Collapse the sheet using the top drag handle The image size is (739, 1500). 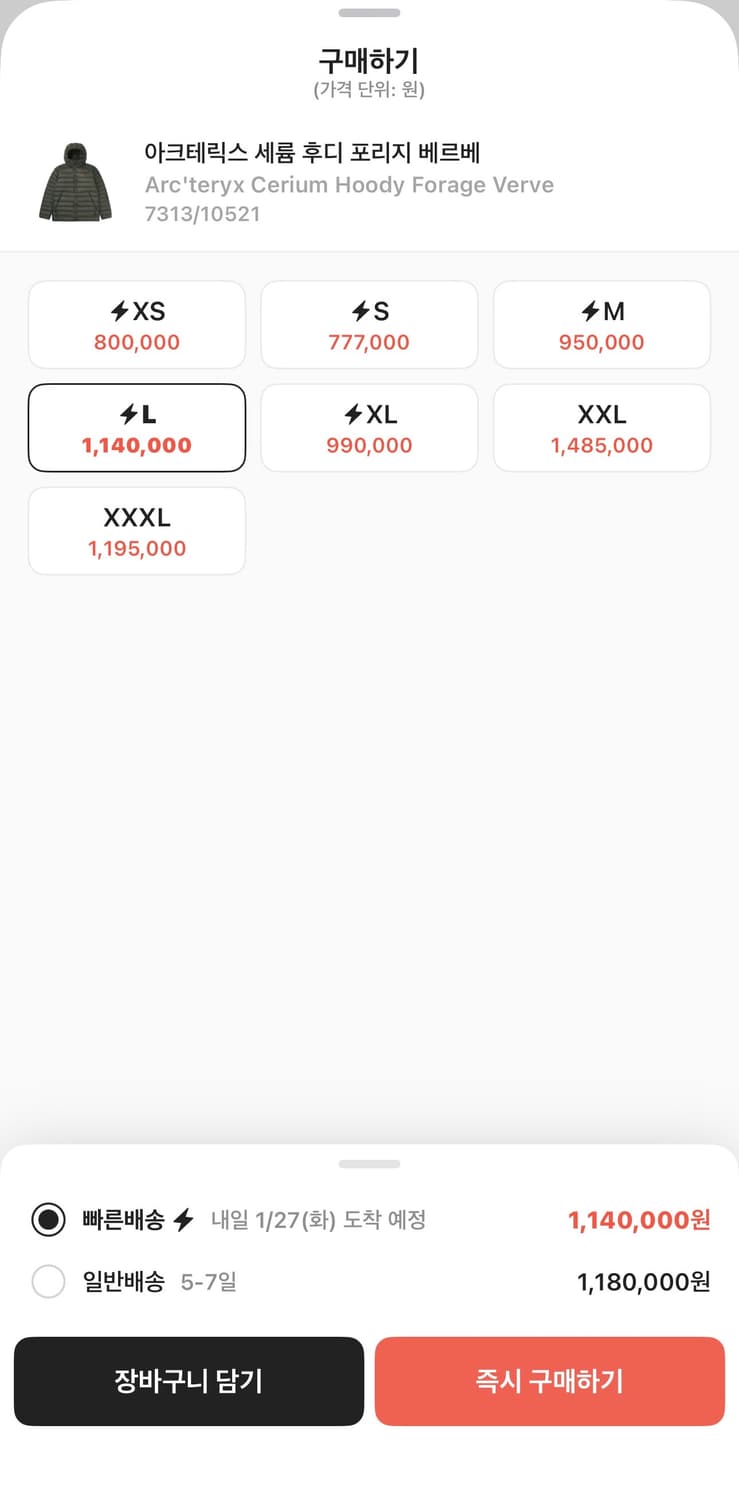[x=369, y=14]
